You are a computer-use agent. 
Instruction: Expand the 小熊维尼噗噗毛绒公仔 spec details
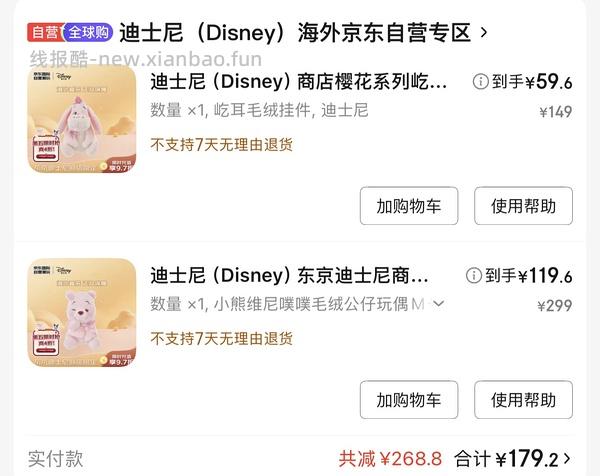click(438, 304)
